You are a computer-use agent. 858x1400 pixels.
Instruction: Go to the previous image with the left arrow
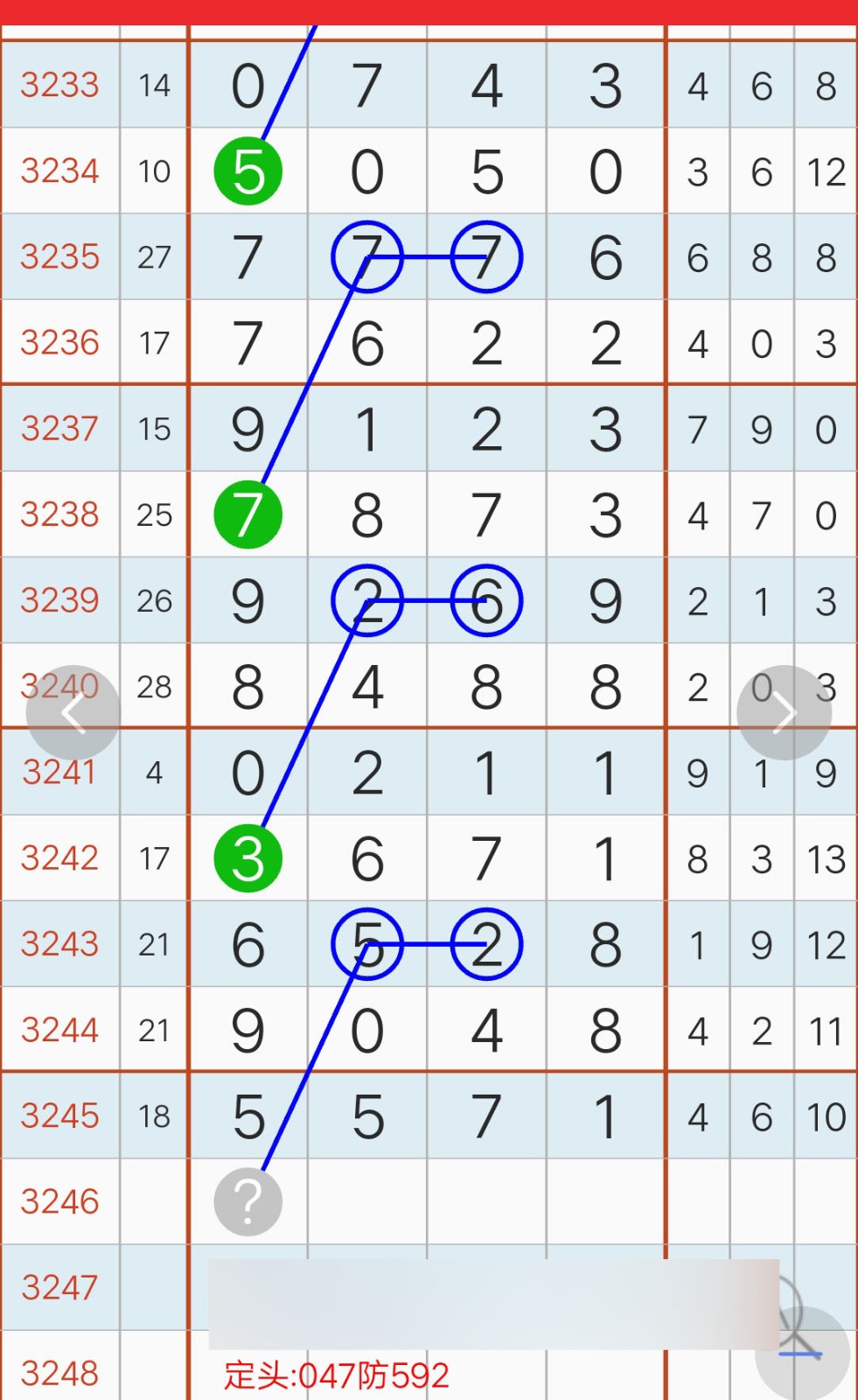coord(73,712)
